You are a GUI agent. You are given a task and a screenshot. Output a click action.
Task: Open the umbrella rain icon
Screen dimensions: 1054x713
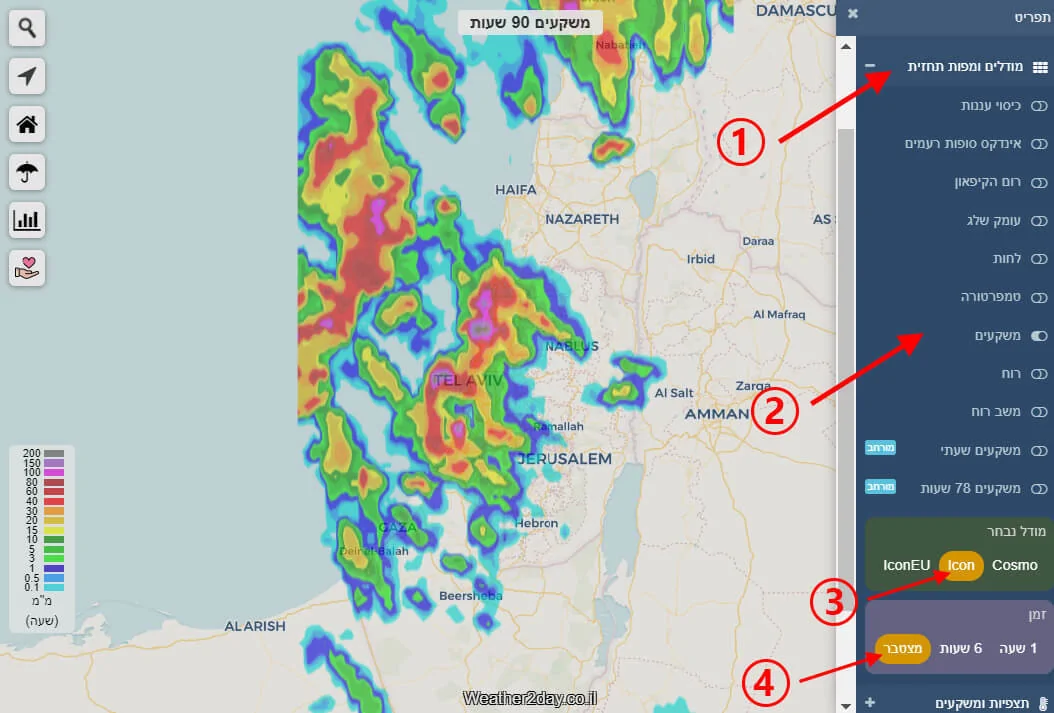[27, 172]
